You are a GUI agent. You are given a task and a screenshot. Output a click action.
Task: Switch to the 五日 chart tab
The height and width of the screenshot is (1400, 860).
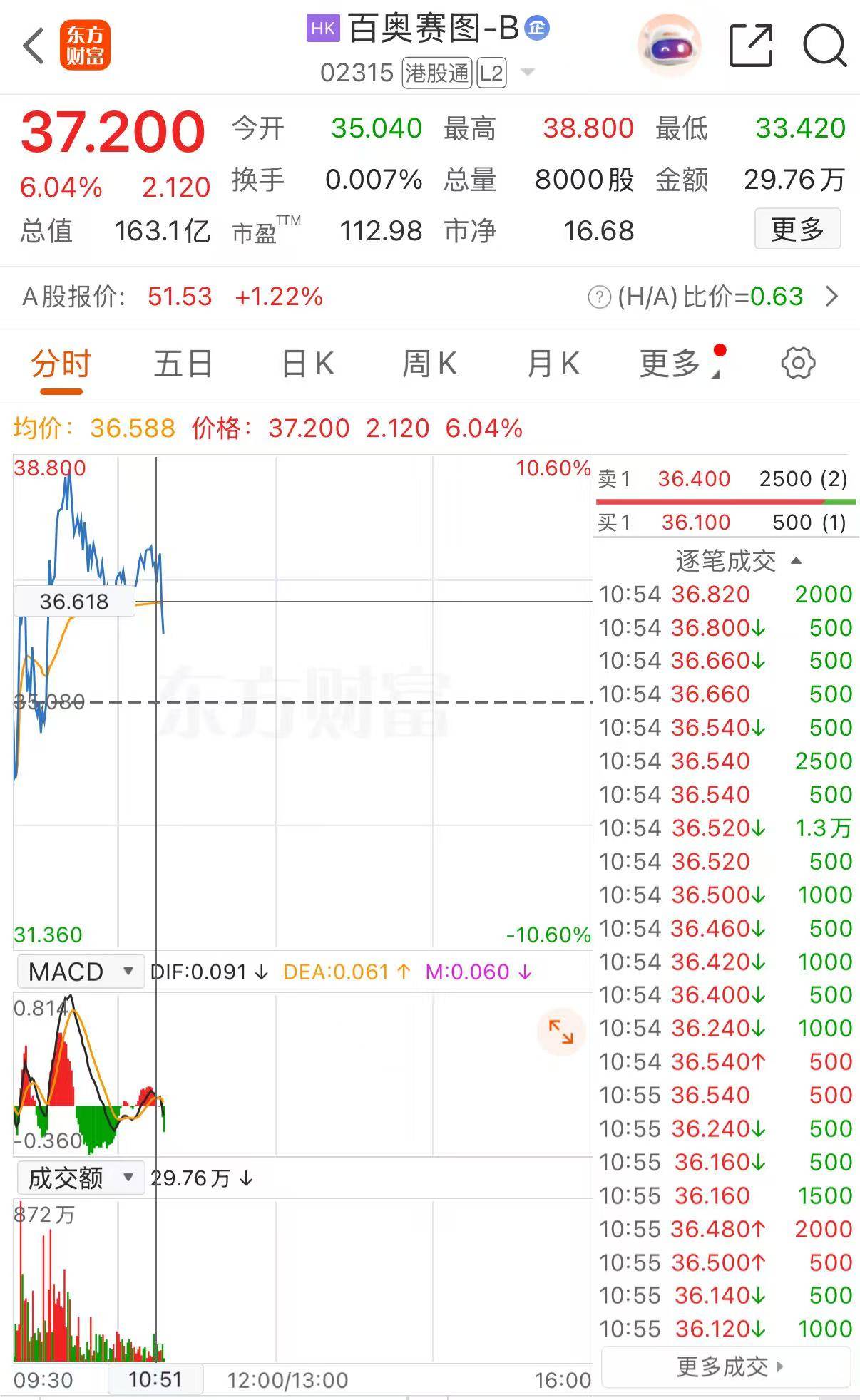click(x=183, y=364)
